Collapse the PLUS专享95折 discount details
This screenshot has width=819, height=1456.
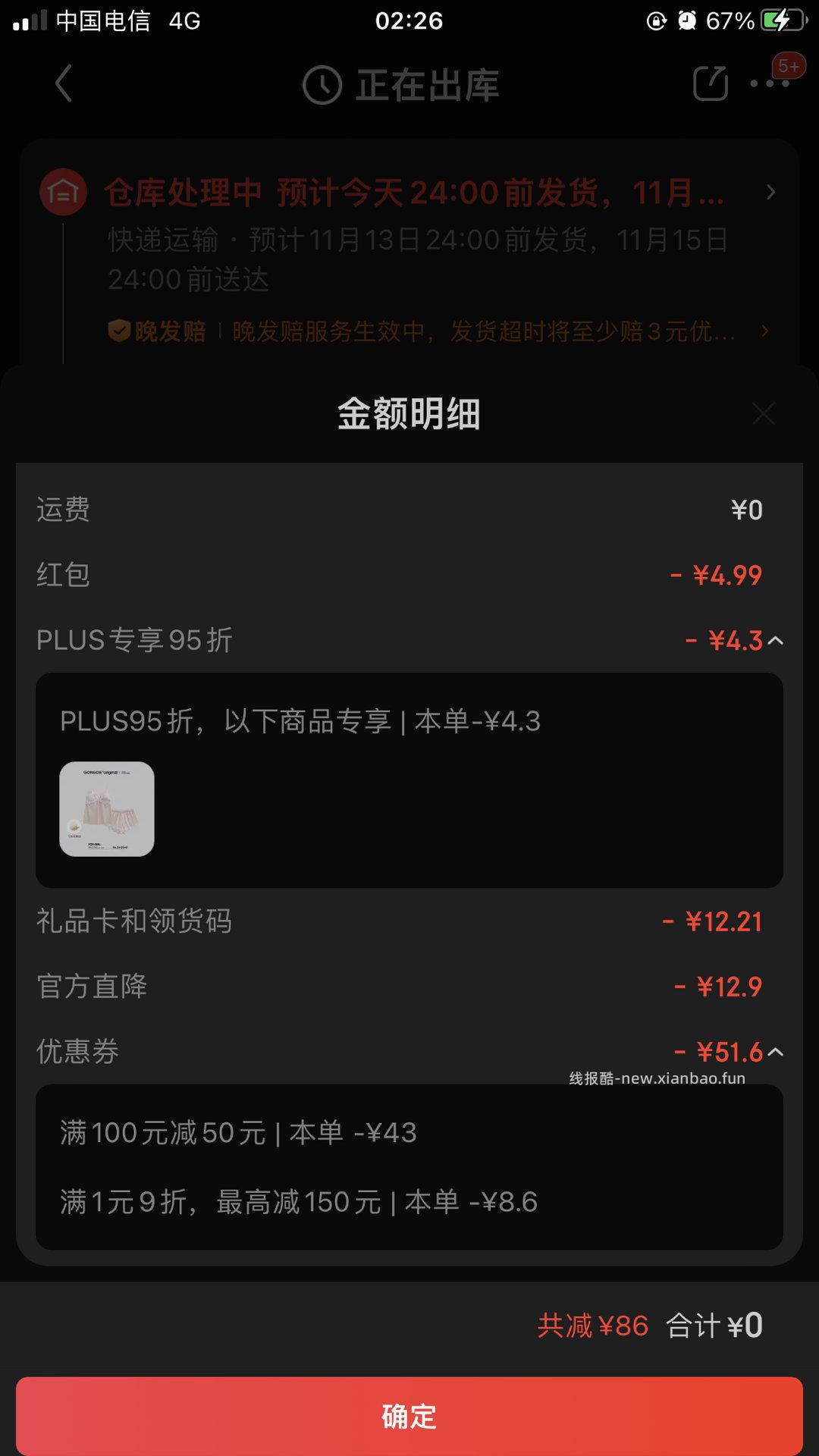pos(777,641)
